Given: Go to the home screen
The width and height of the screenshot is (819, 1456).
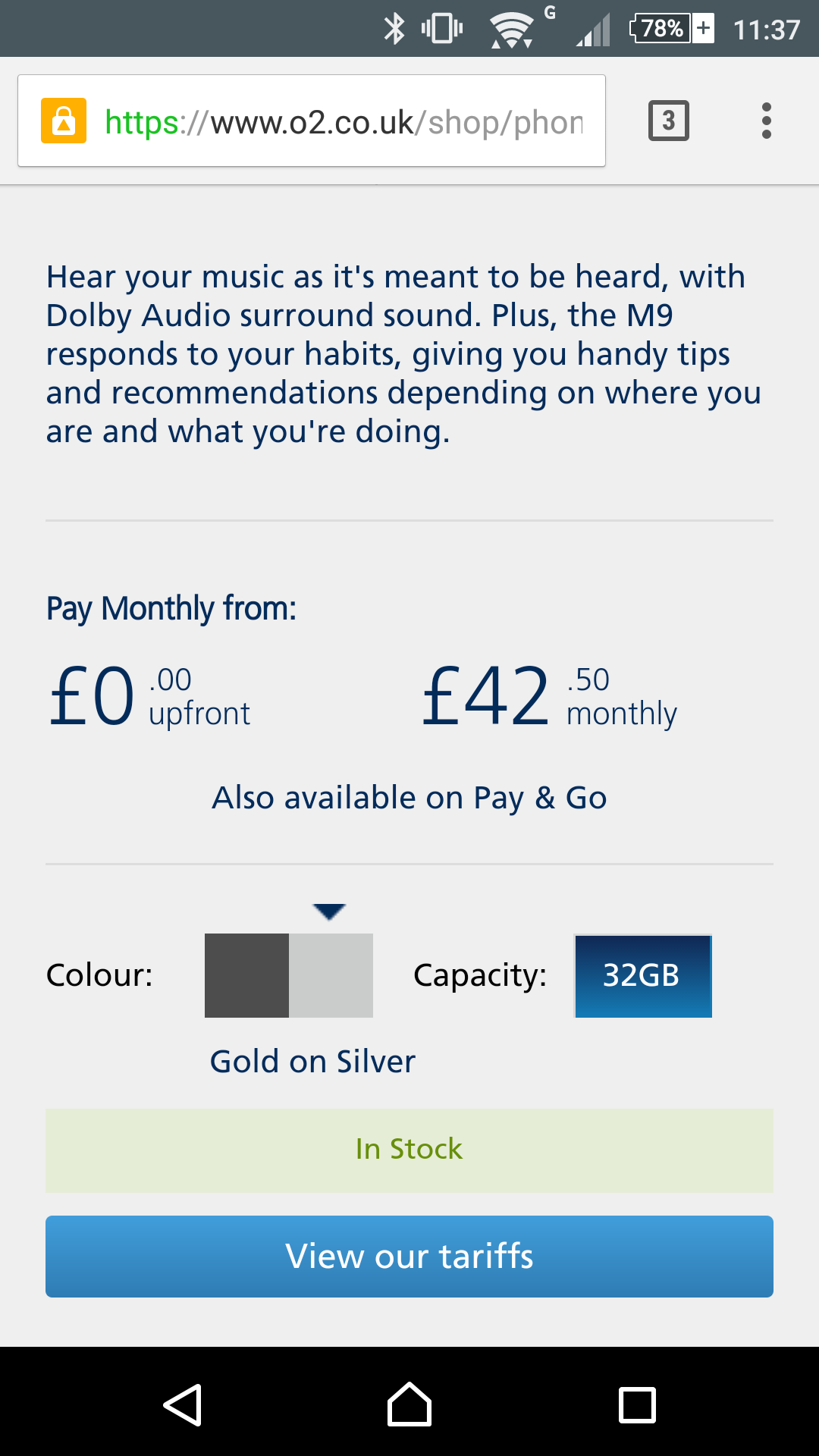Looking at the screenshot, I should [x=409, y=1404].
